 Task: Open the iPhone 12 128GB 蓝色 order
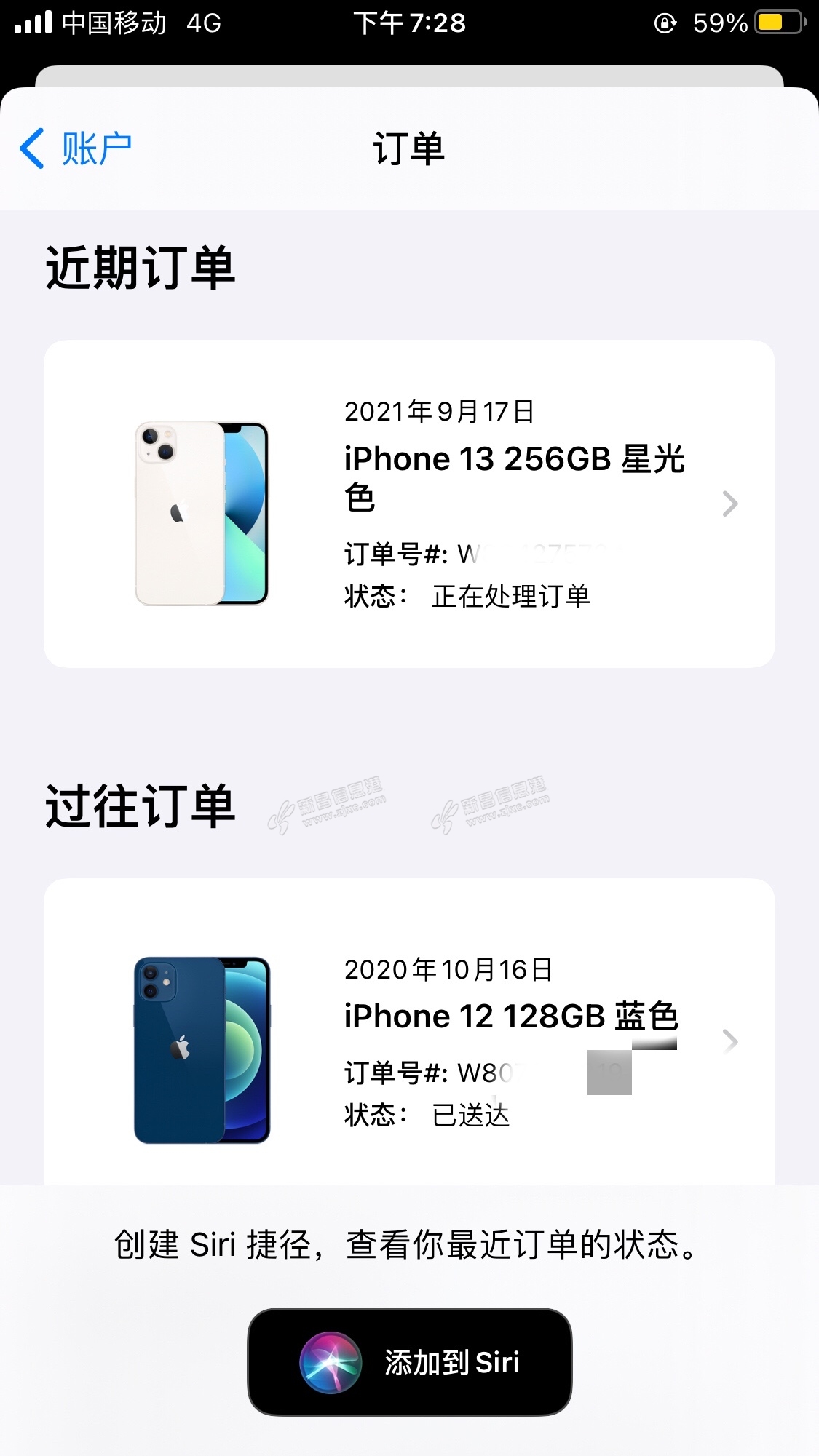coord(409,1041)
